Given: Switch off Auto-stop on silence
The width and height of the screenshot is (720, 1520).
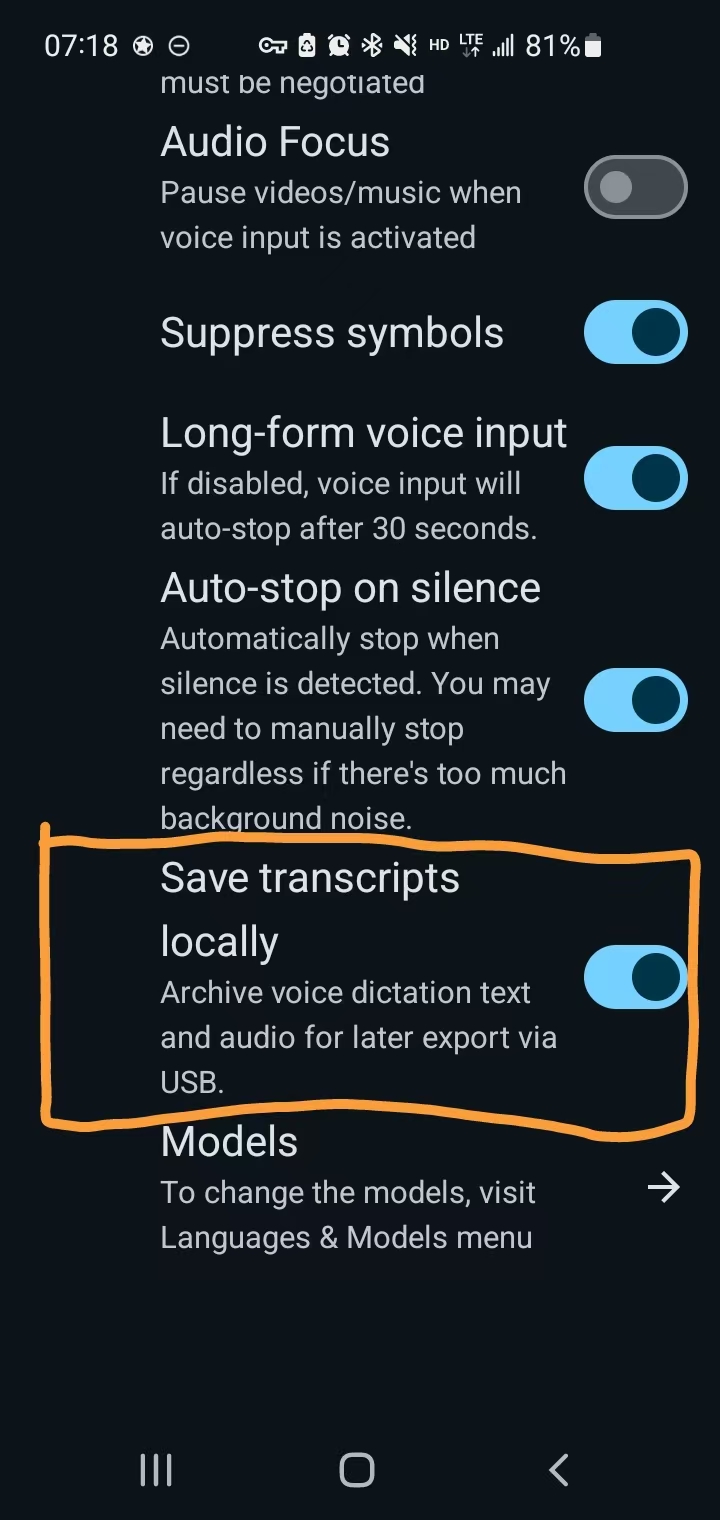Looking at the screenshot, I should point(635,700).
